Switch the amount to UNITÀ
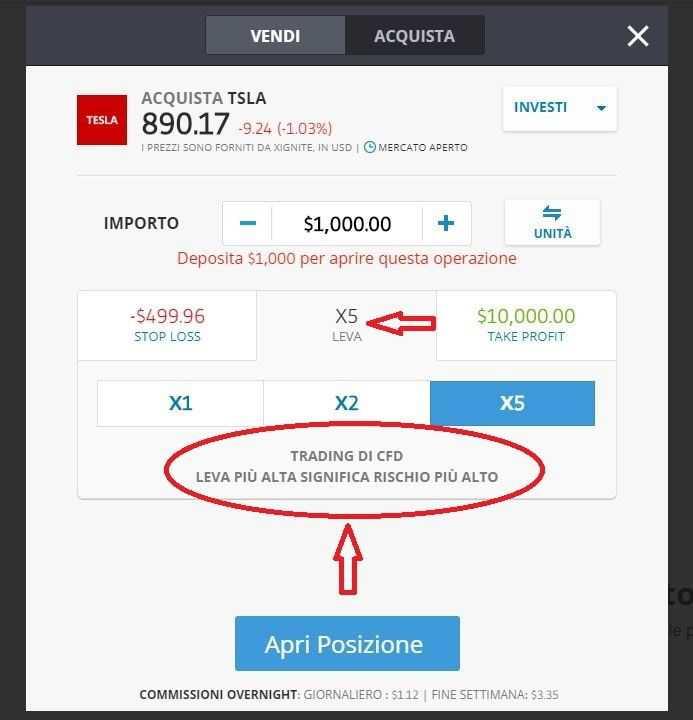 coord(552,222)
